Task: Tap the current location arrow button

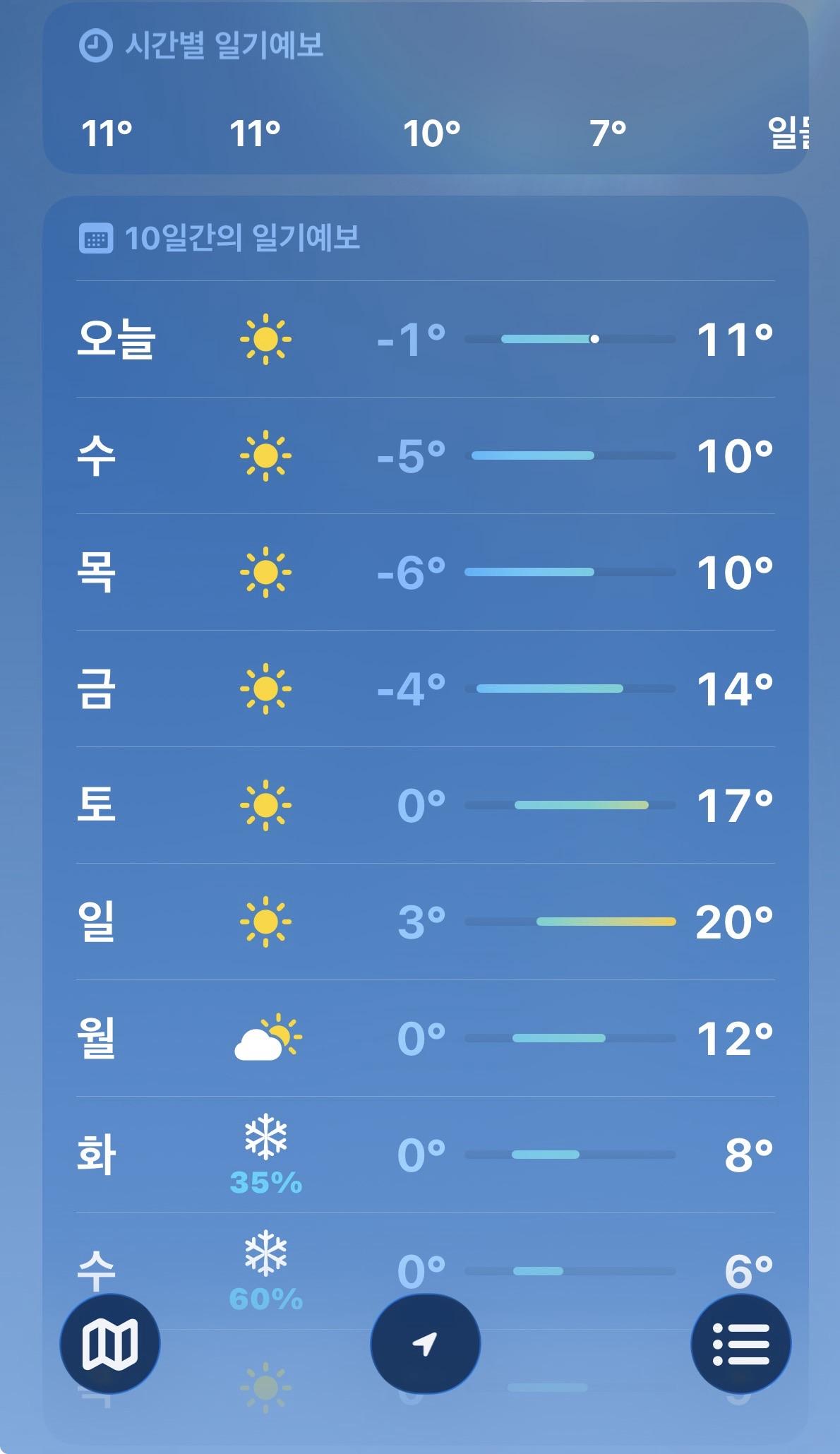Action: (x=425, y=1343)
